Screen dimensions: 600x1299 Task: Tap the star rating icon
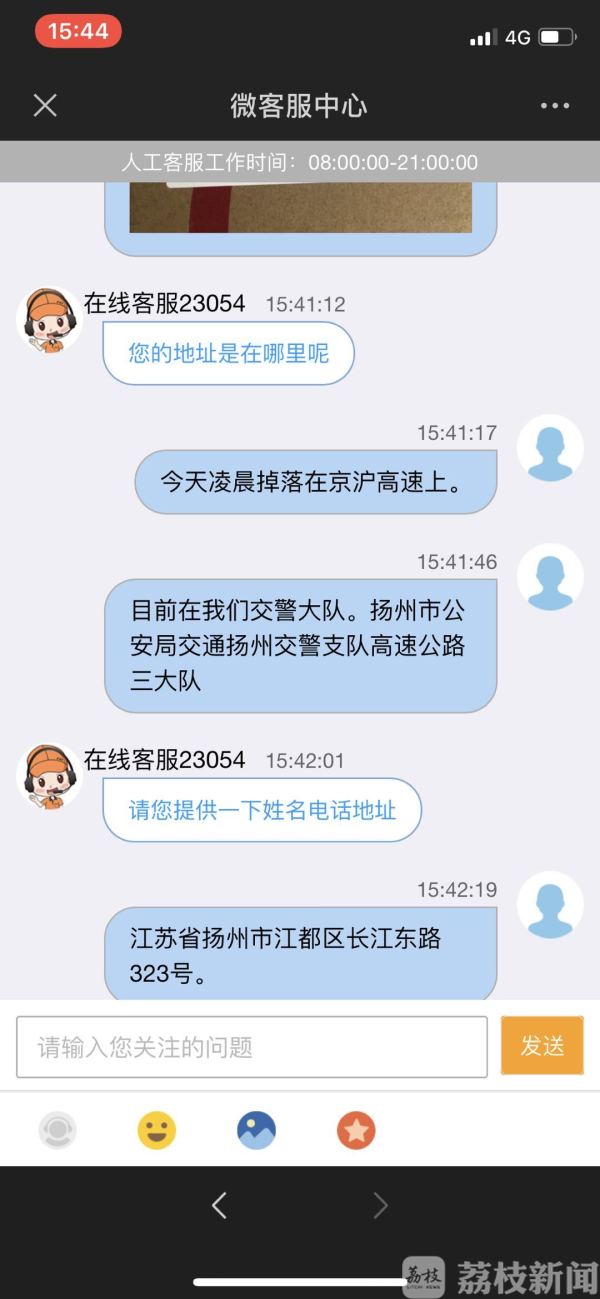(356, 1131)
